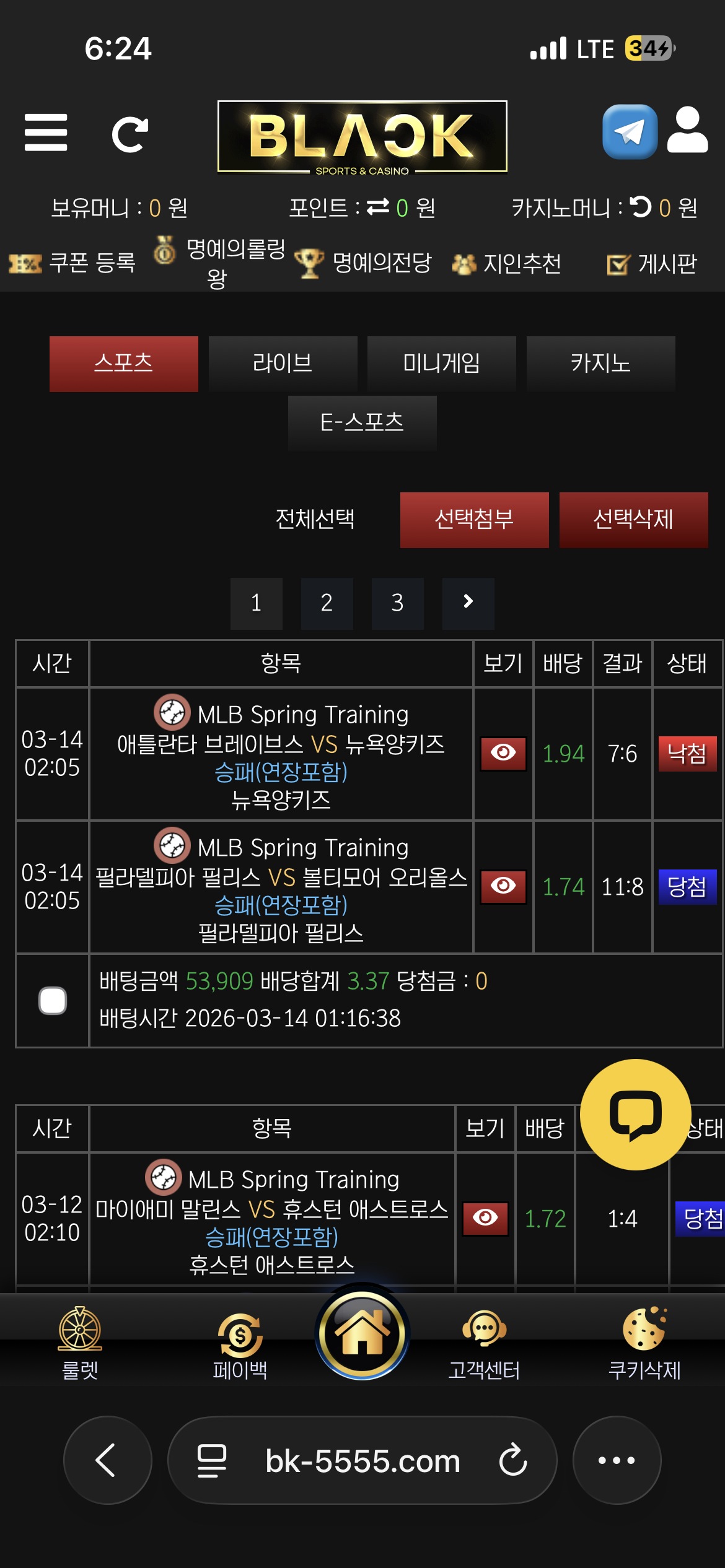Go to 명예의전당
This screenshot has width=725, height=1568.
click(x=363, y=263)
